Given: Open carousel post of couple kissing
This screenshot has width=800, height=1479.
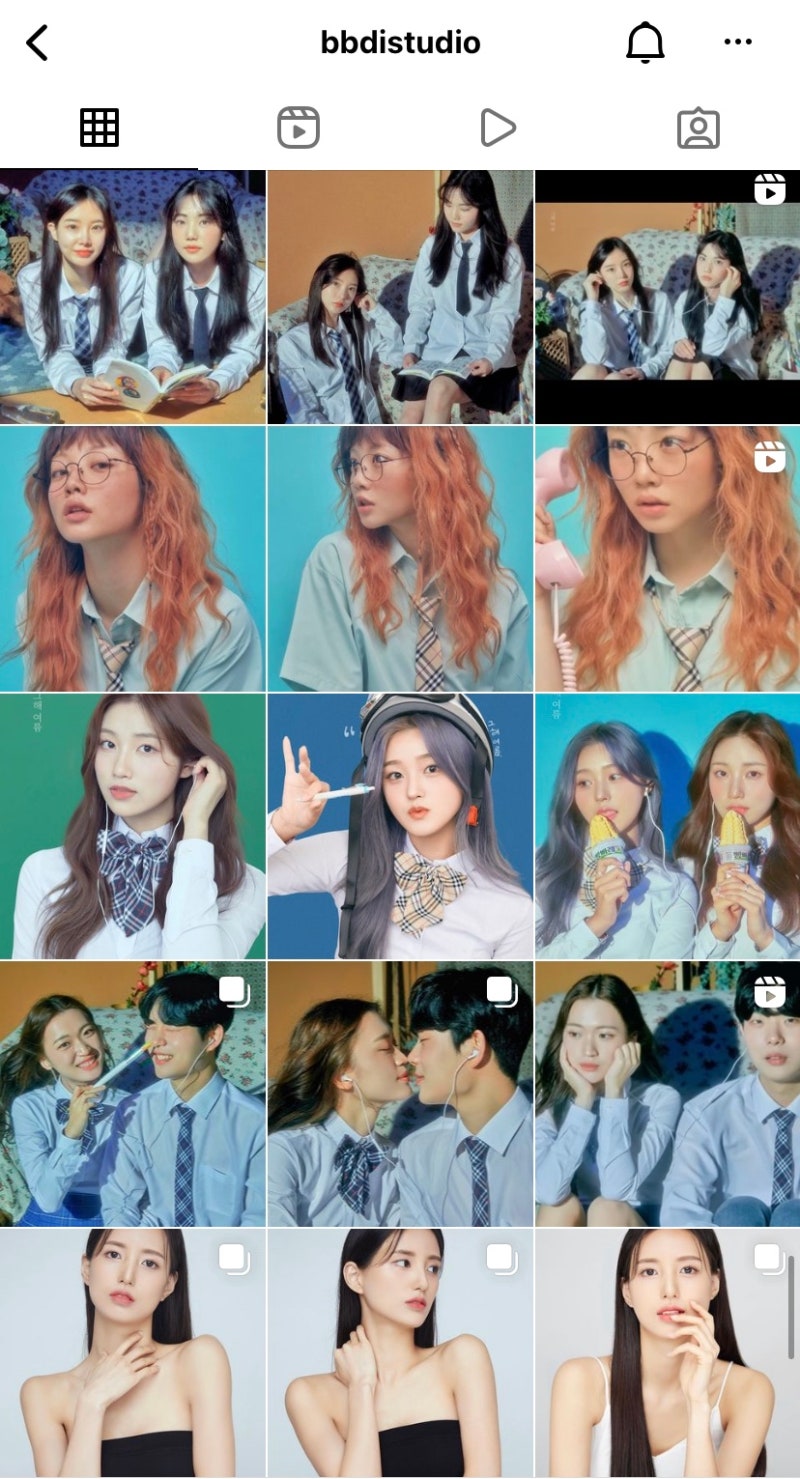Looking at the screenshot, I should click(x=400, y=1094).
